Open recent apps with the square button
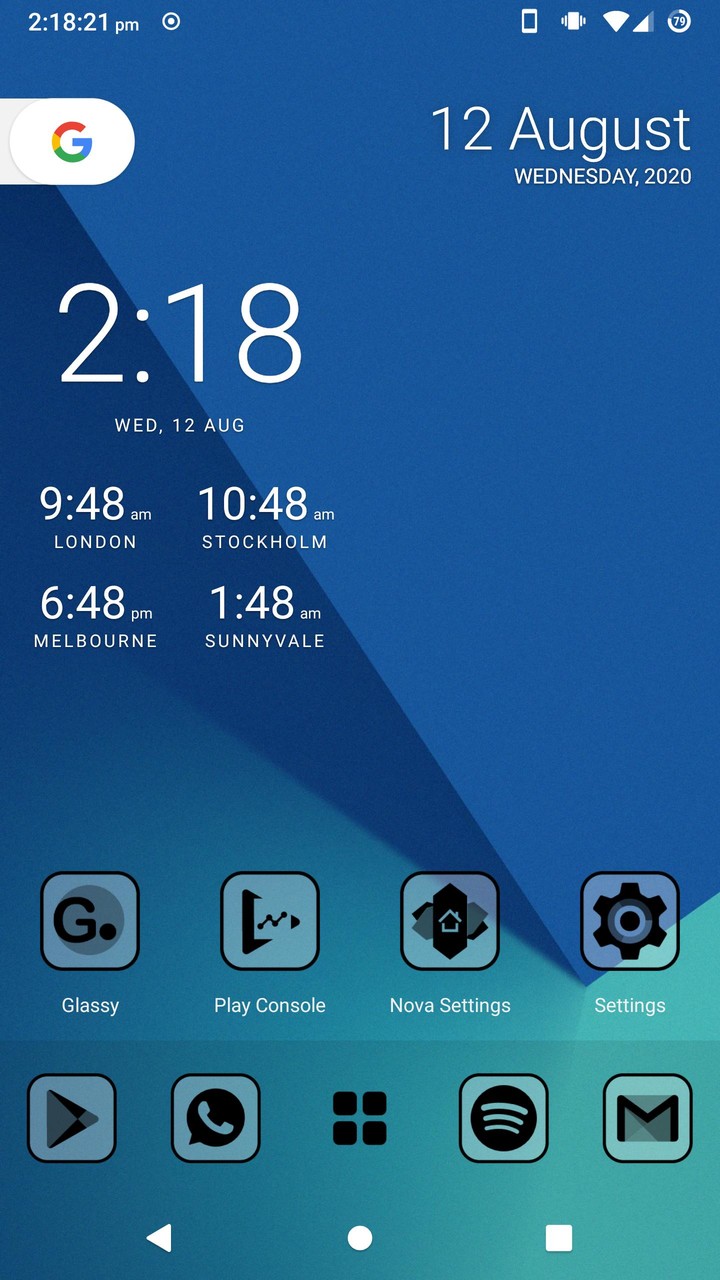The image size is (720, 1280). click(559, 1238)
